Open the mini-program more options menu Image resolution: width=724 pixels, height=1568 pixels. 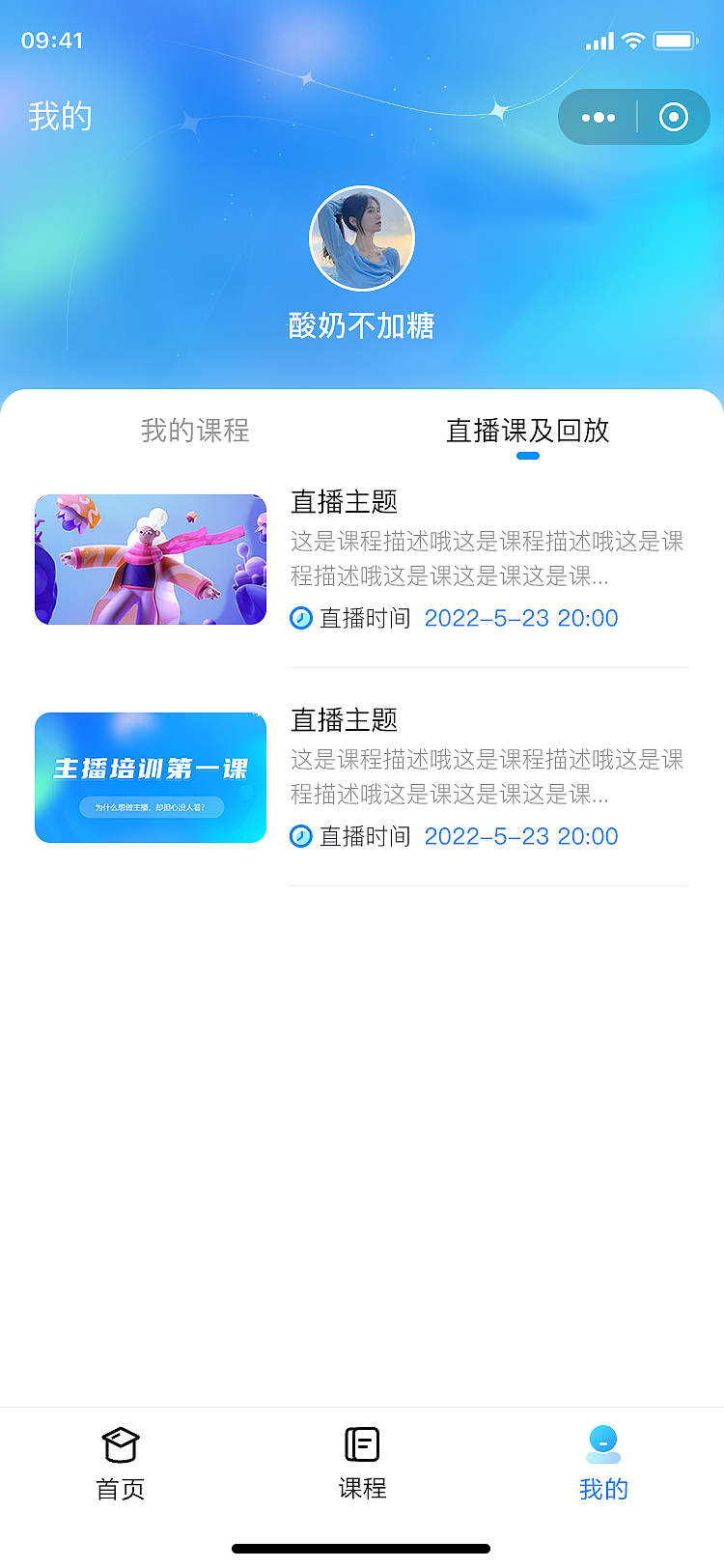[x=599, y=116]
